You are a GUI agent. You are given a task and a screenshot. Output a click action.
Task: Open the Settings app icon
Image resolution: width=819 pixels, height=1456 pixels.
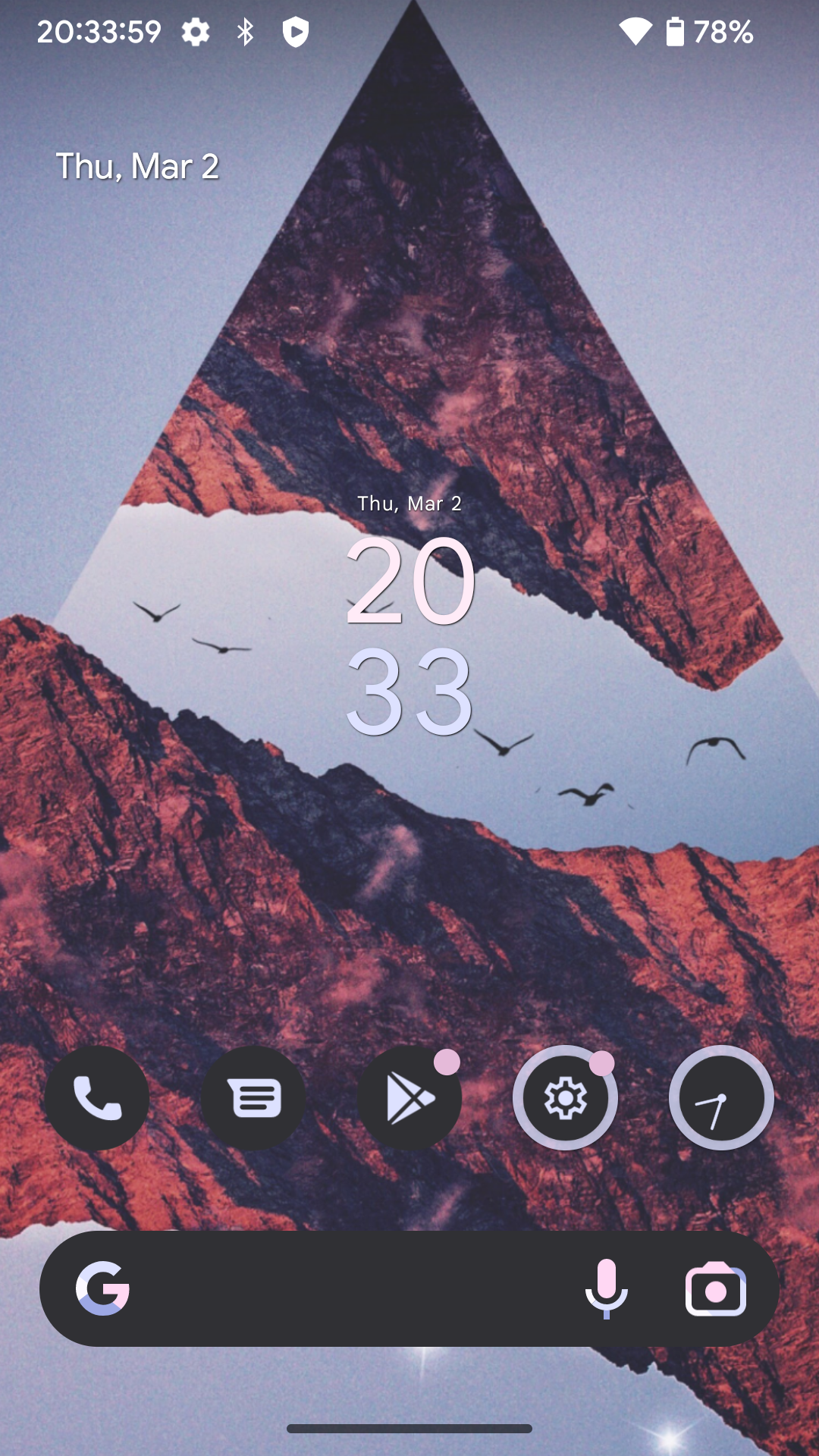pos(566,1098)
